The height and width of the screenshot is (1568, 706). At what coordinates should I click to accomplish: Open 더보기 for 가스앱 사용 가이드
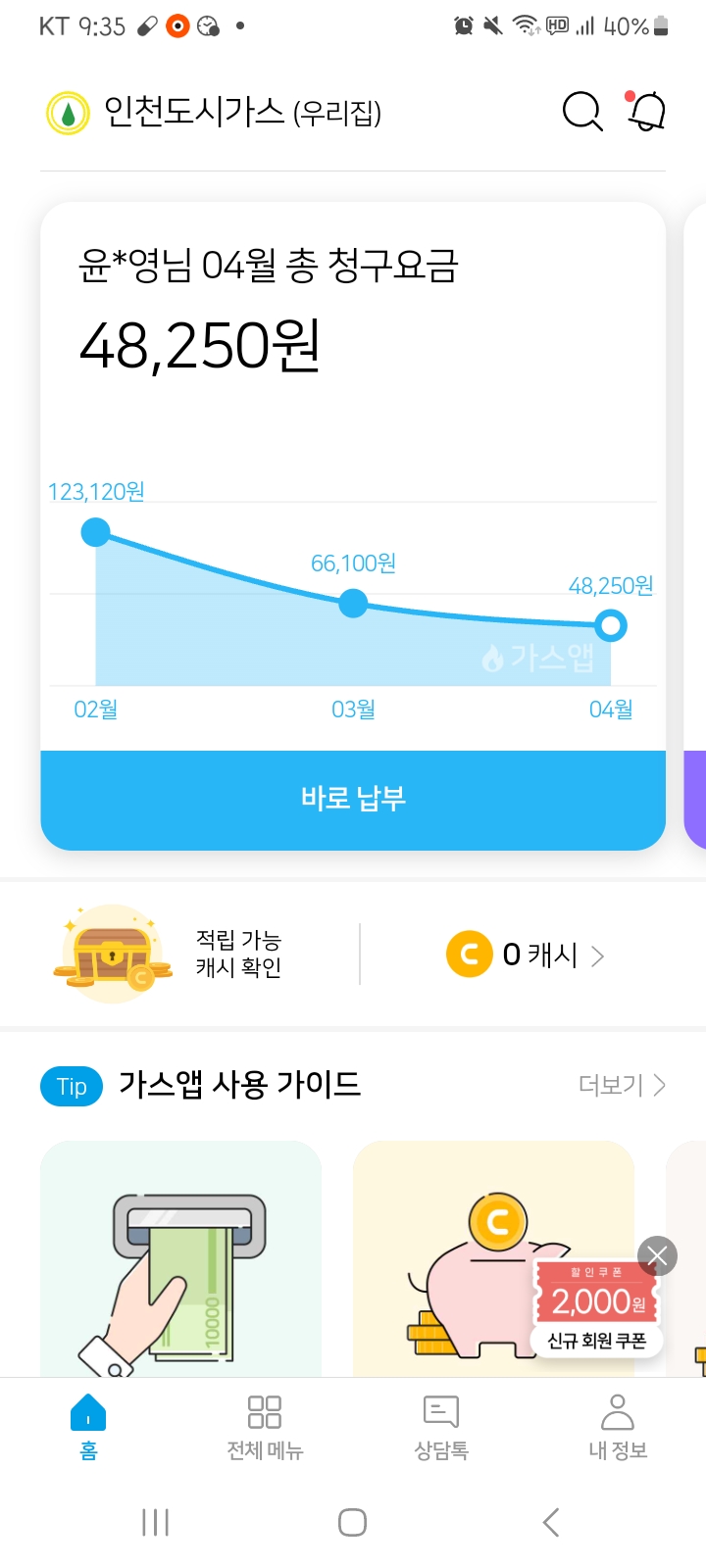(x=622, y=1085)
